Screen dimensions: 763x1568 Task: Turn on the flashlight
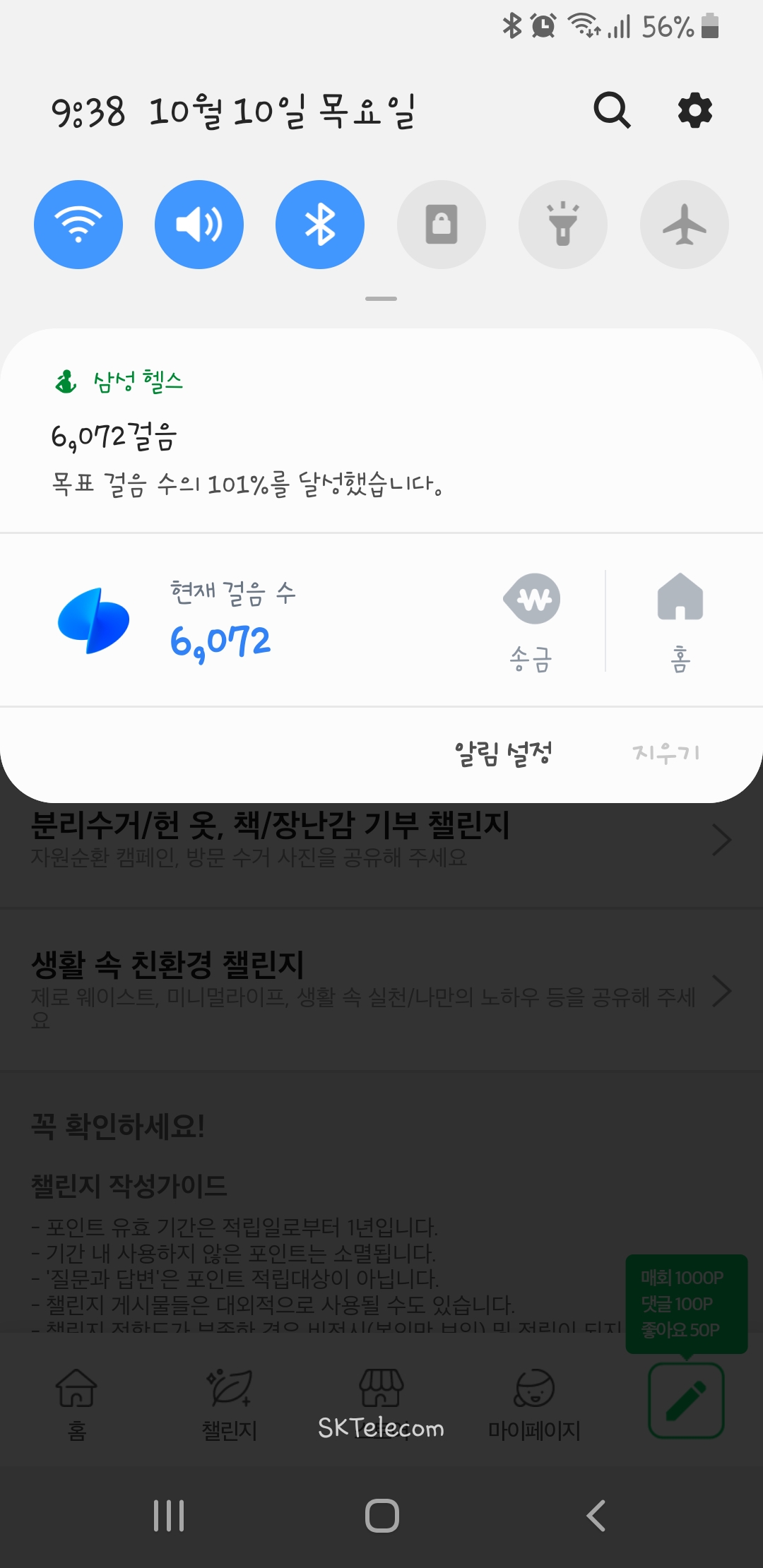pyautogui.click(x=563, y=225)
